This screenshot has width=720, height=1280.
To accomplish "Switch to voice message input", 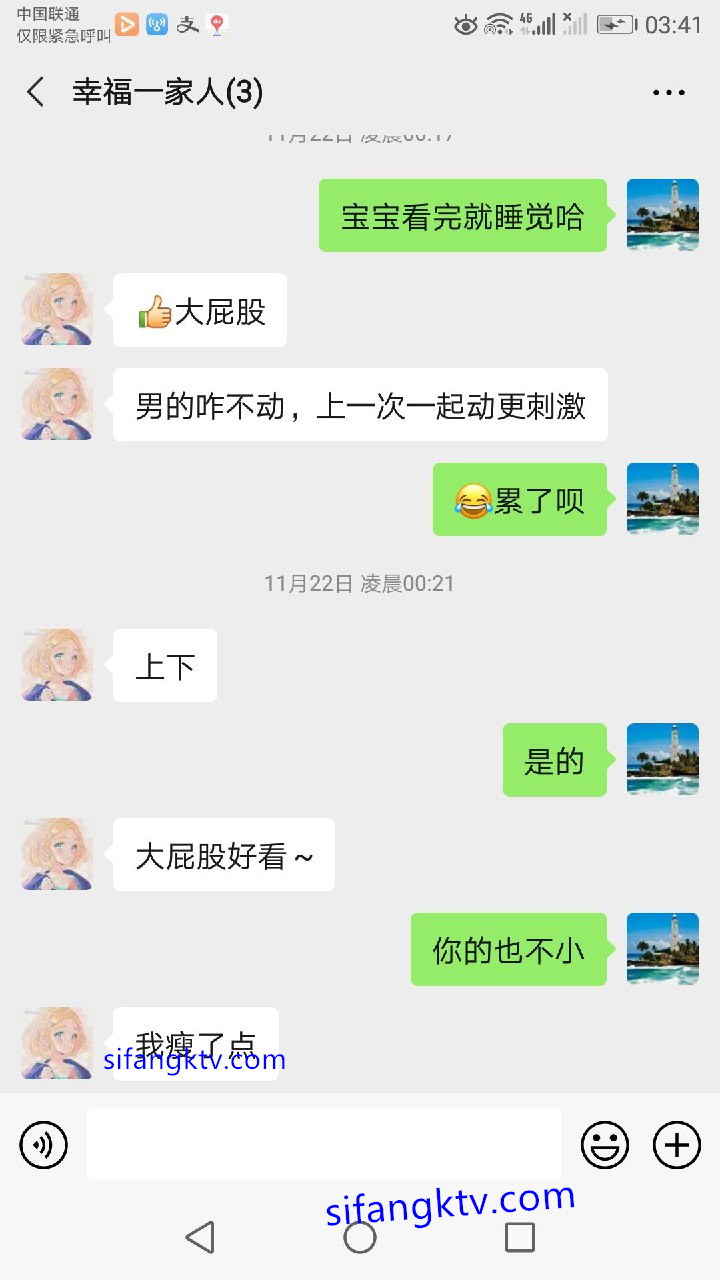I will (43, 1145).
